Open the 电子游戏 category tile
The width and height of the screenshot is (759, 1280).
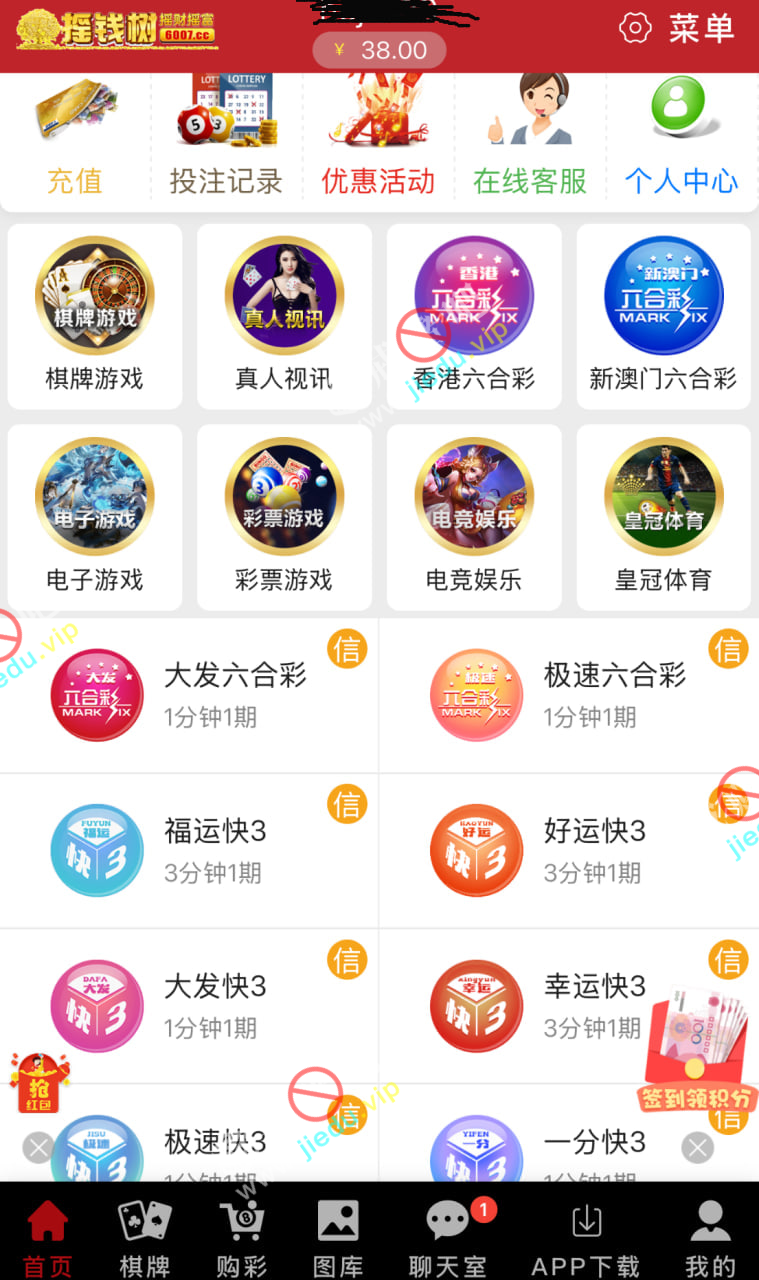(x=95, y=516)
